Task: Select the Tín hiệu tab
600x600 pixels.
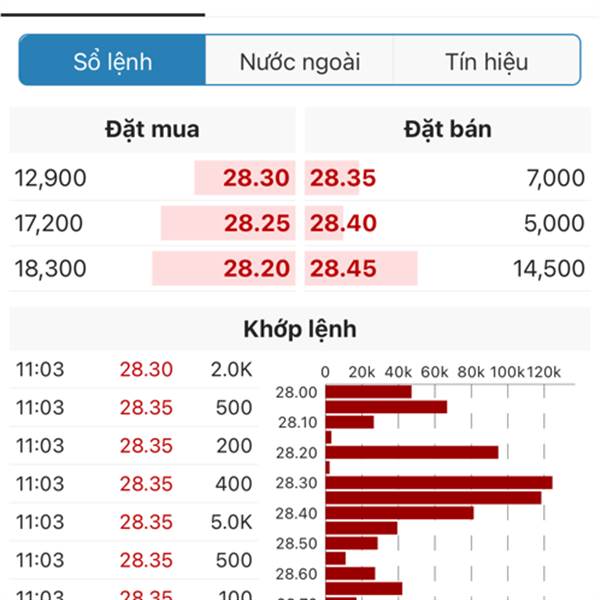Action: coord(486,61)
